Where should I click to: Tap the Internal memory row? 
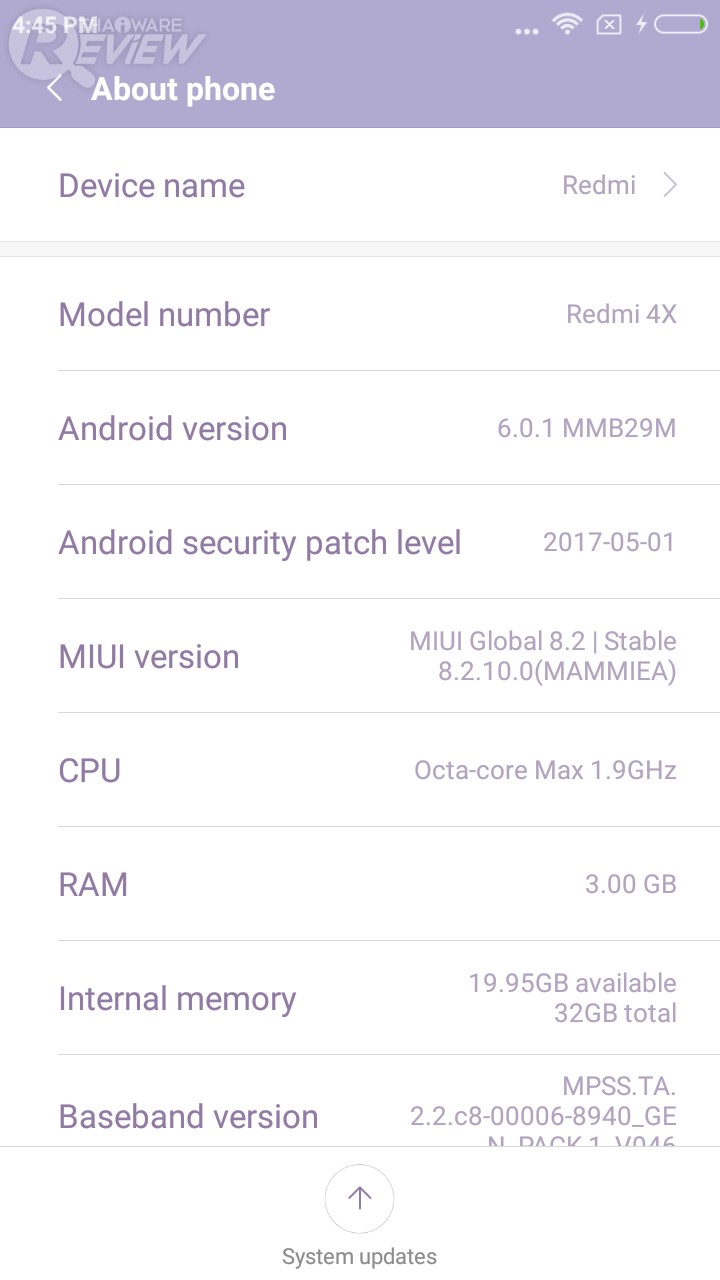(360, 998)
